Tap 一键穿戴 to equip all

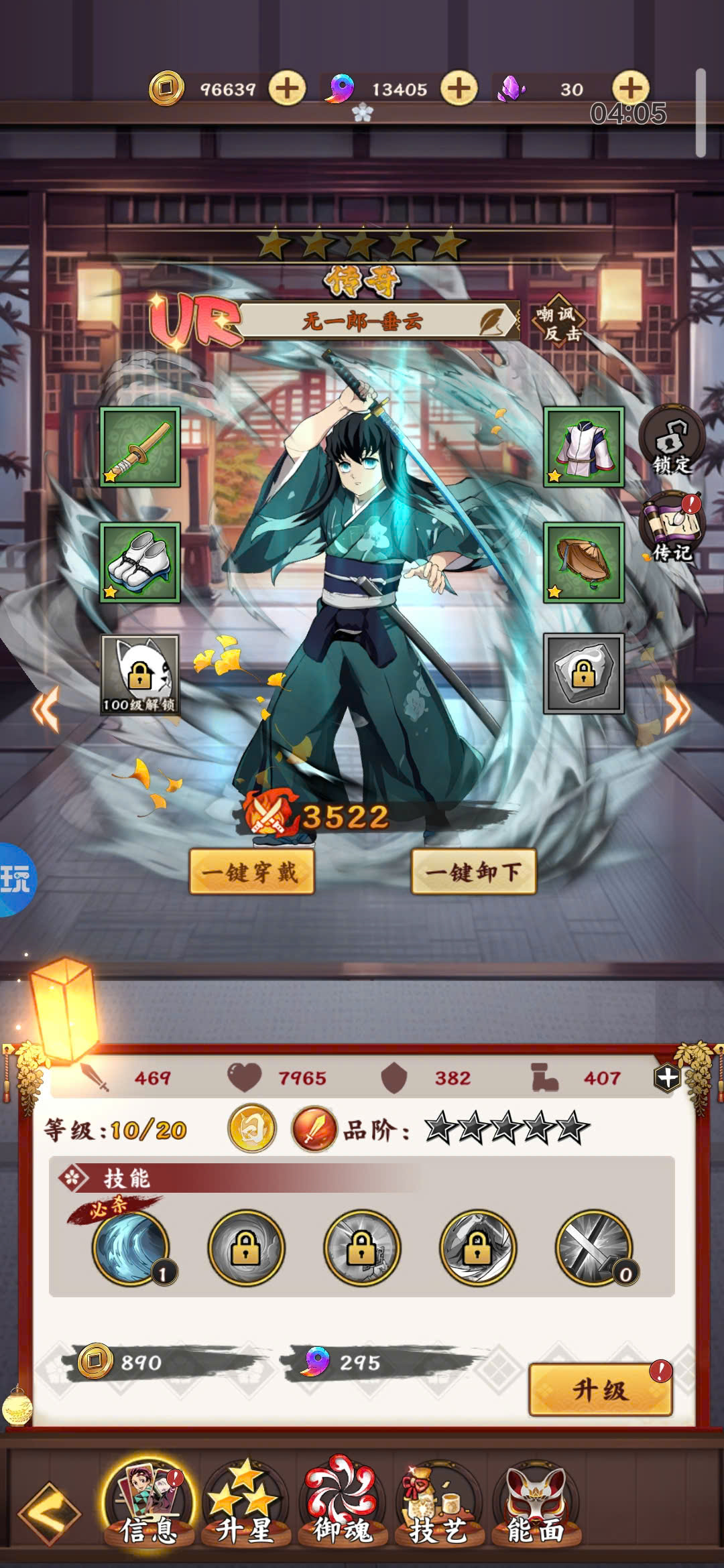(x=251, y=872)
